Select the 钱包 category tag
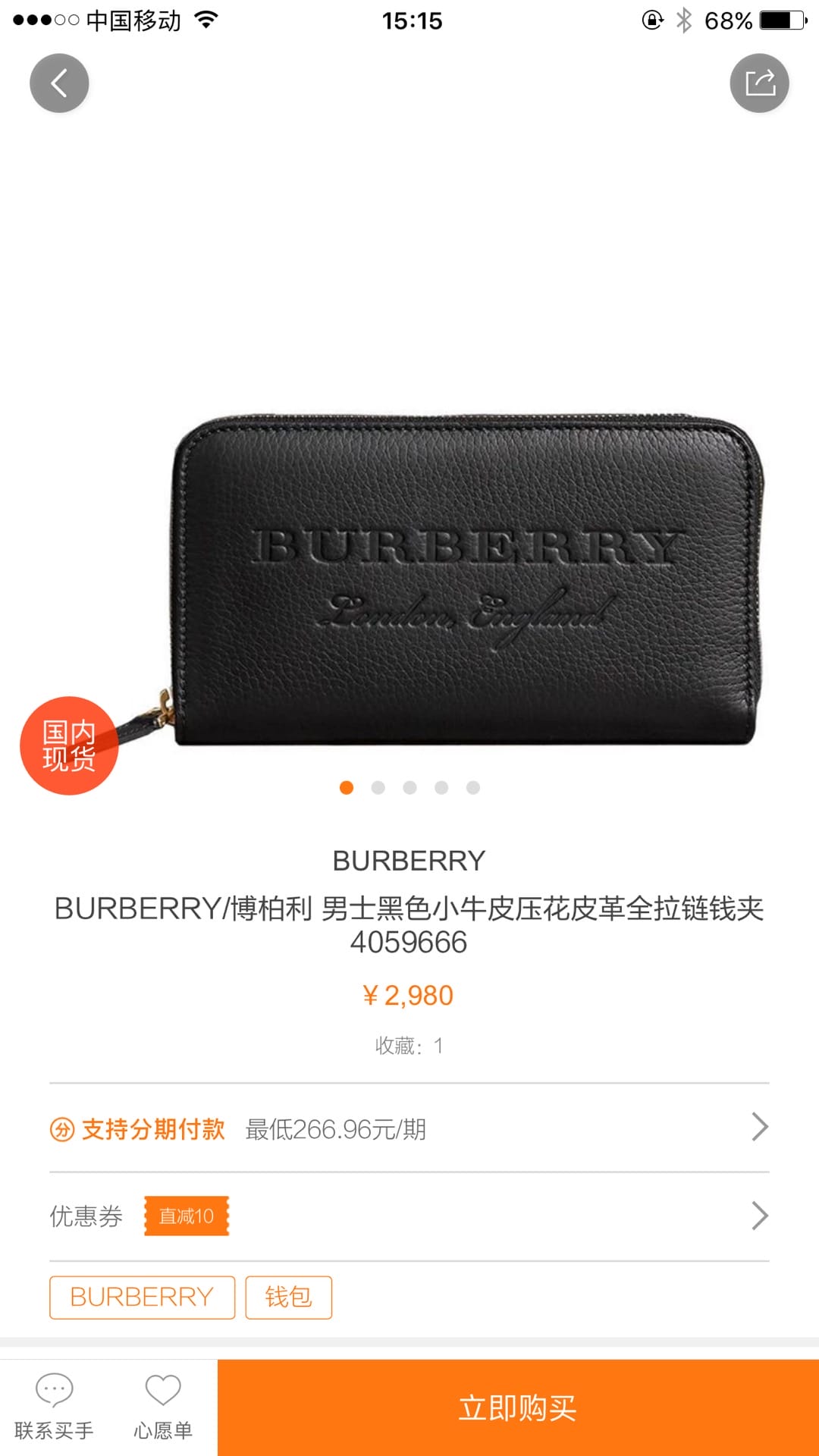This screenshot has width=819, height=1456. [x=288, y=1298]
